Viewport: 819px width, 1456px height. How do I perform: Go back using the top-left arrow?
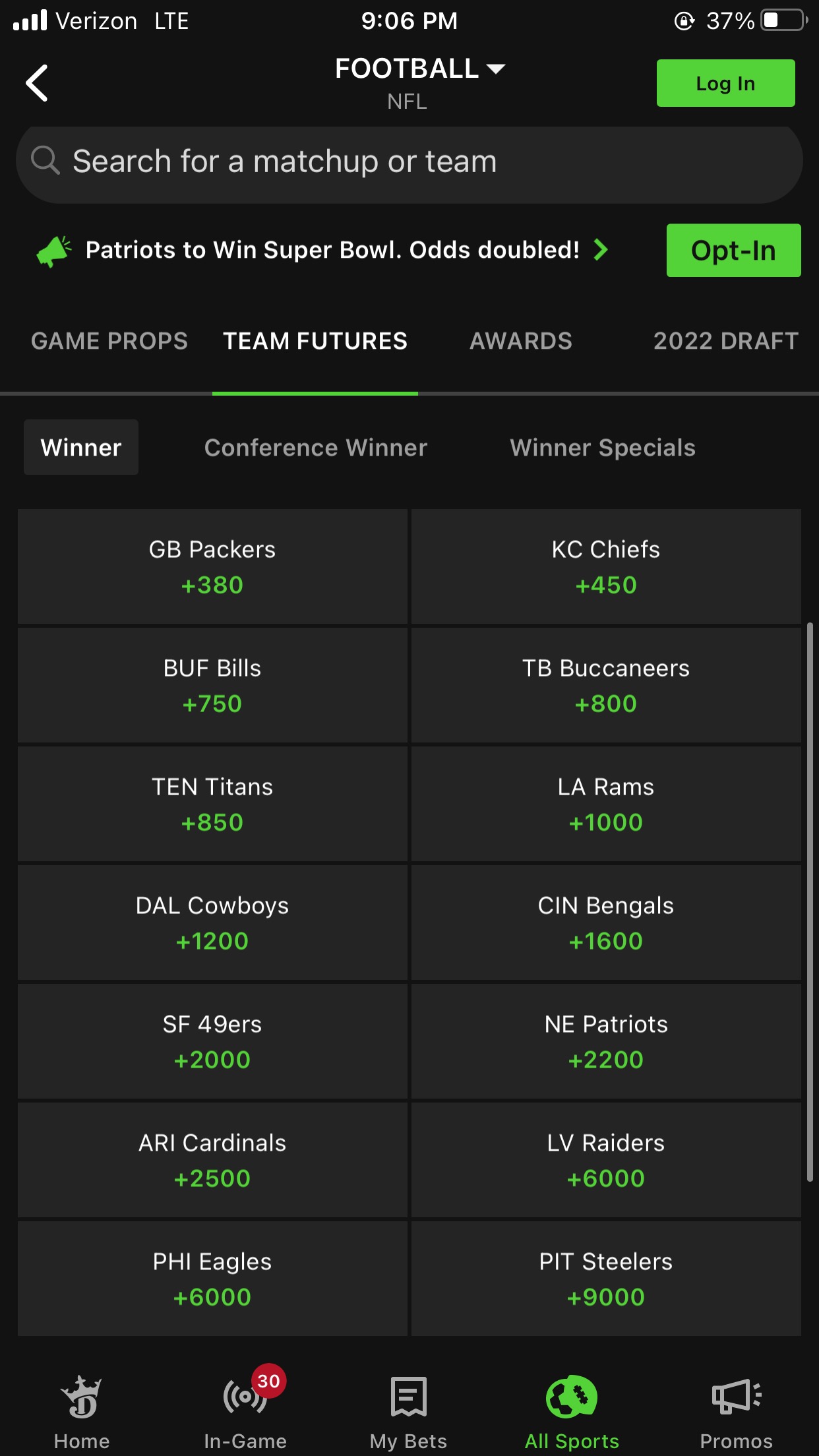click(37, 83)
